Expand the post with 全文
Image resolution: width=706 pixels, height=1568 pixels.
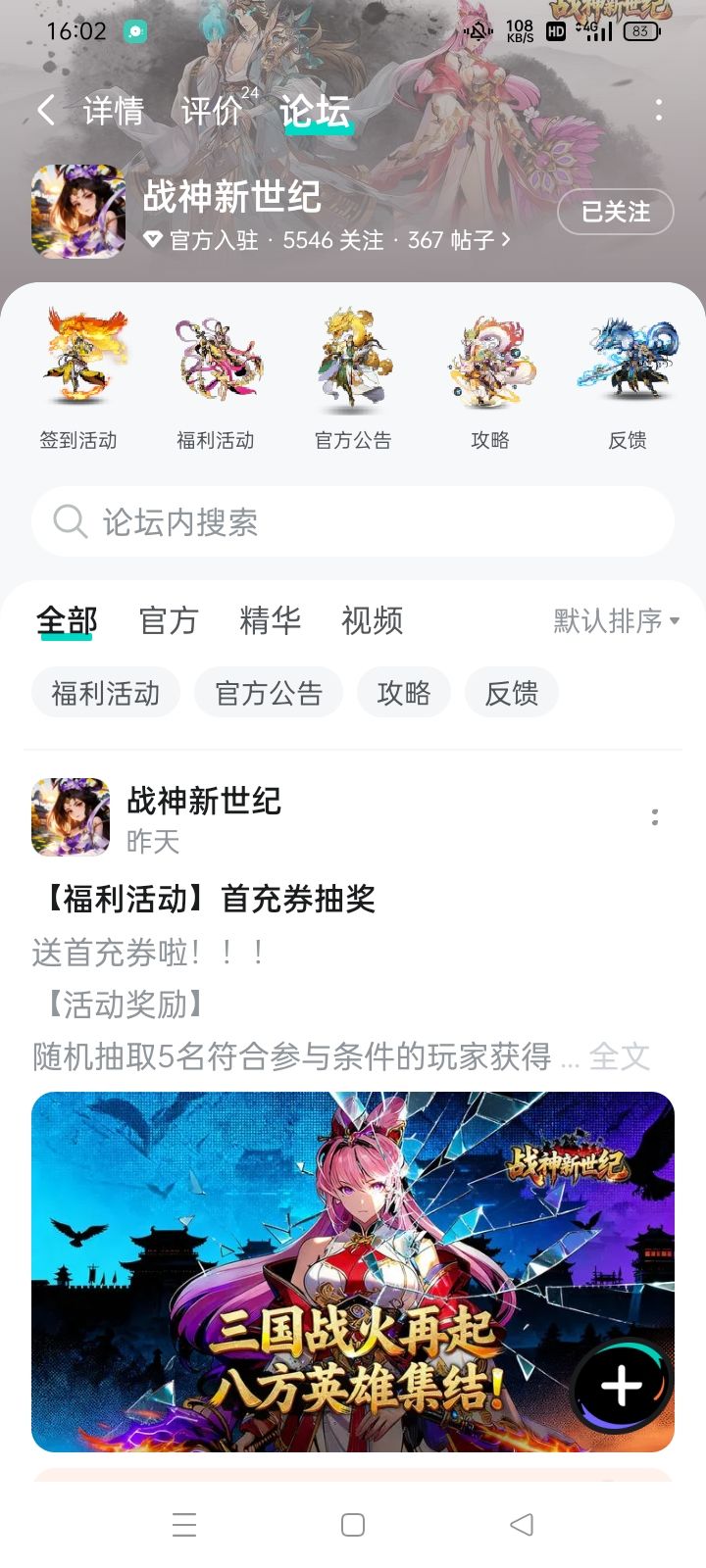[620, 1056]
